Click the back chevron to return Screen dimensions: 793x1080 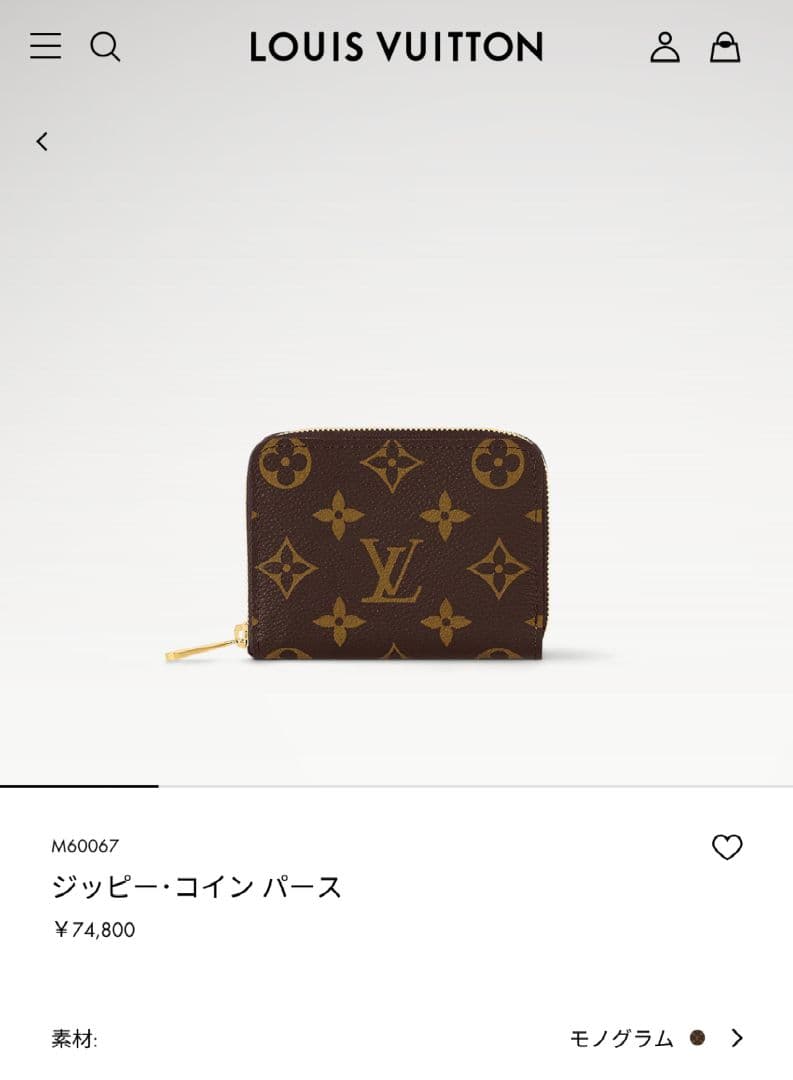point(42,142)
